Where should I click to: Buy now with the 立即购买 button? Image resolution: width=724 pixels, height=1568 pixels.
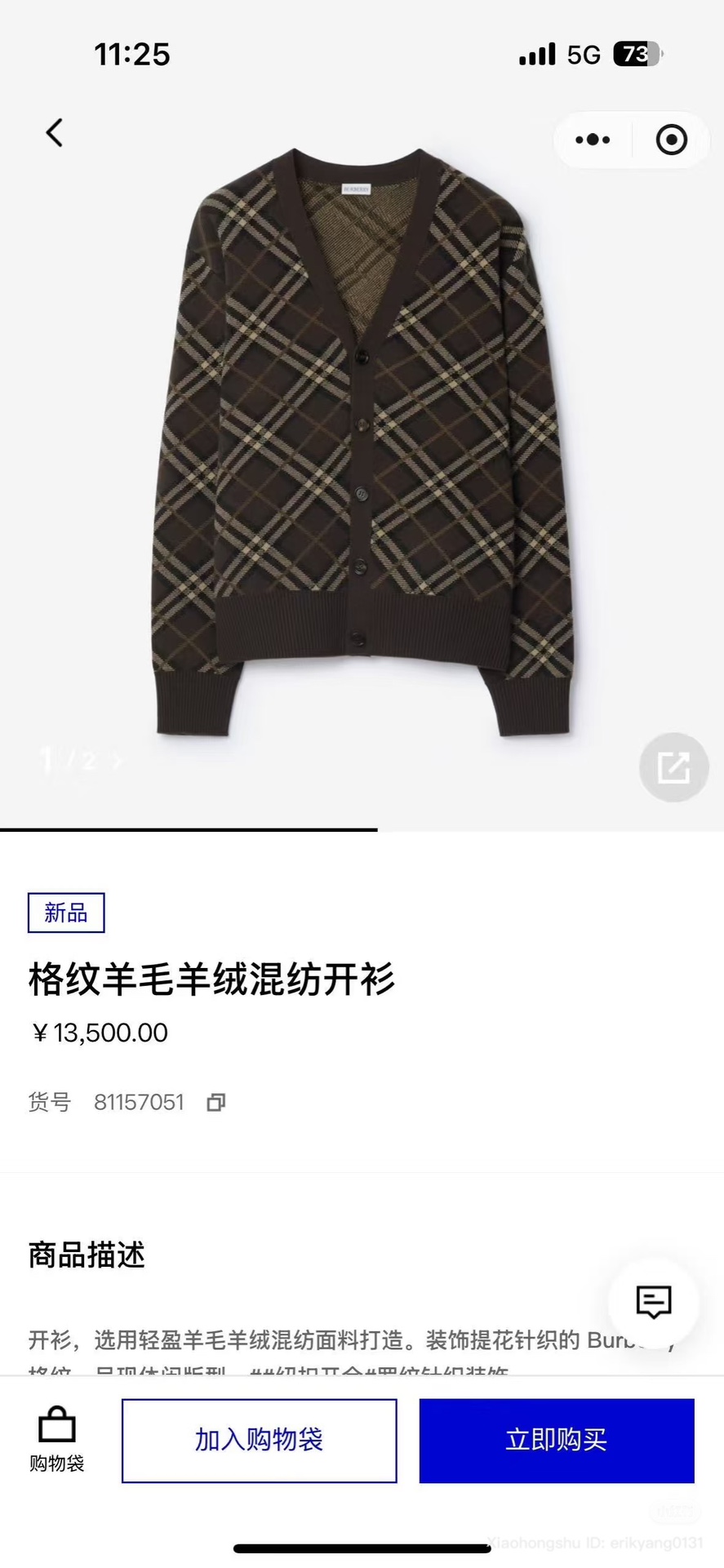(557, 1441)
